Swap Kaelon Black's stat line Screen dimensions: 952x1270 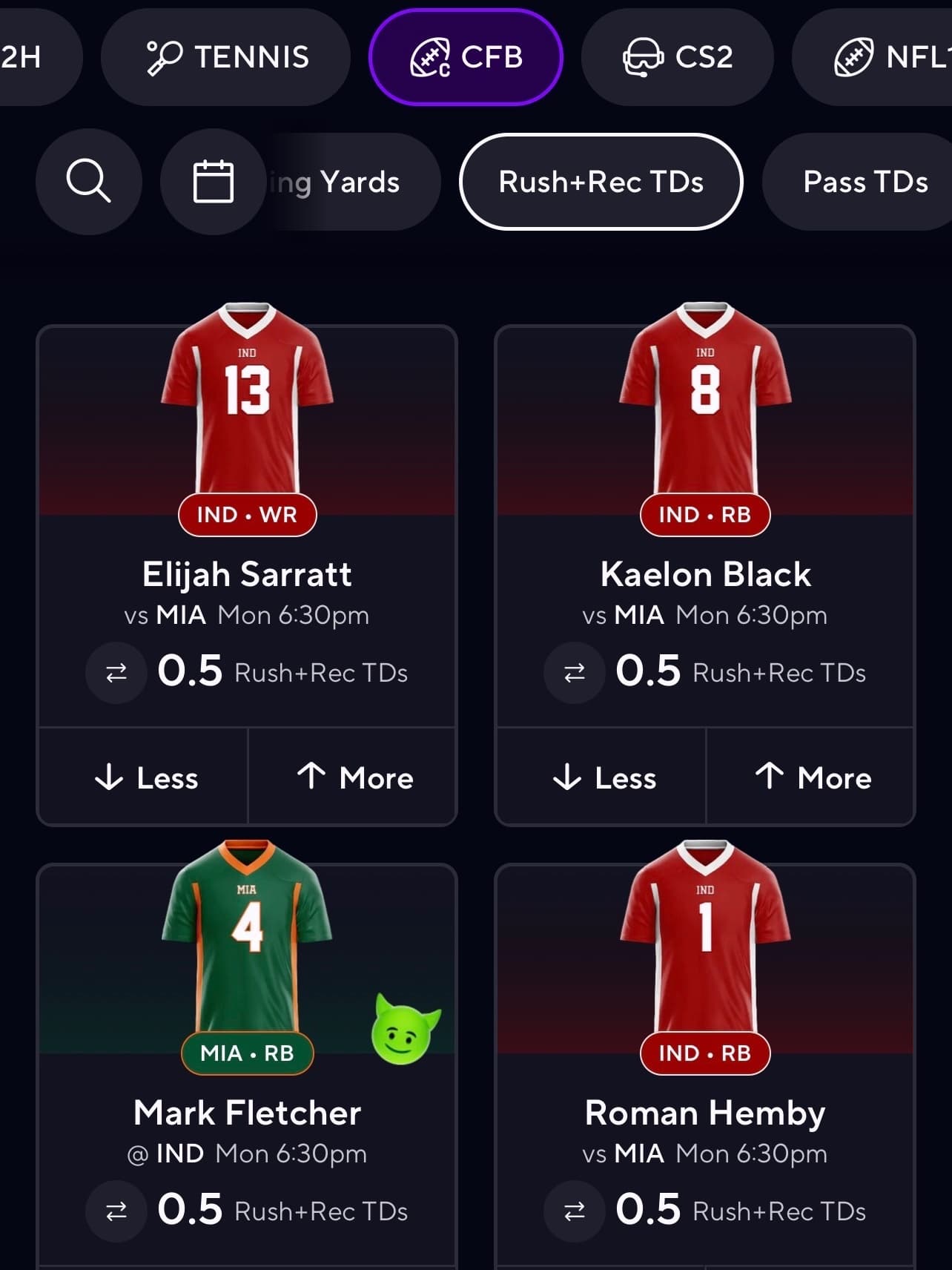tap(575, 673)
